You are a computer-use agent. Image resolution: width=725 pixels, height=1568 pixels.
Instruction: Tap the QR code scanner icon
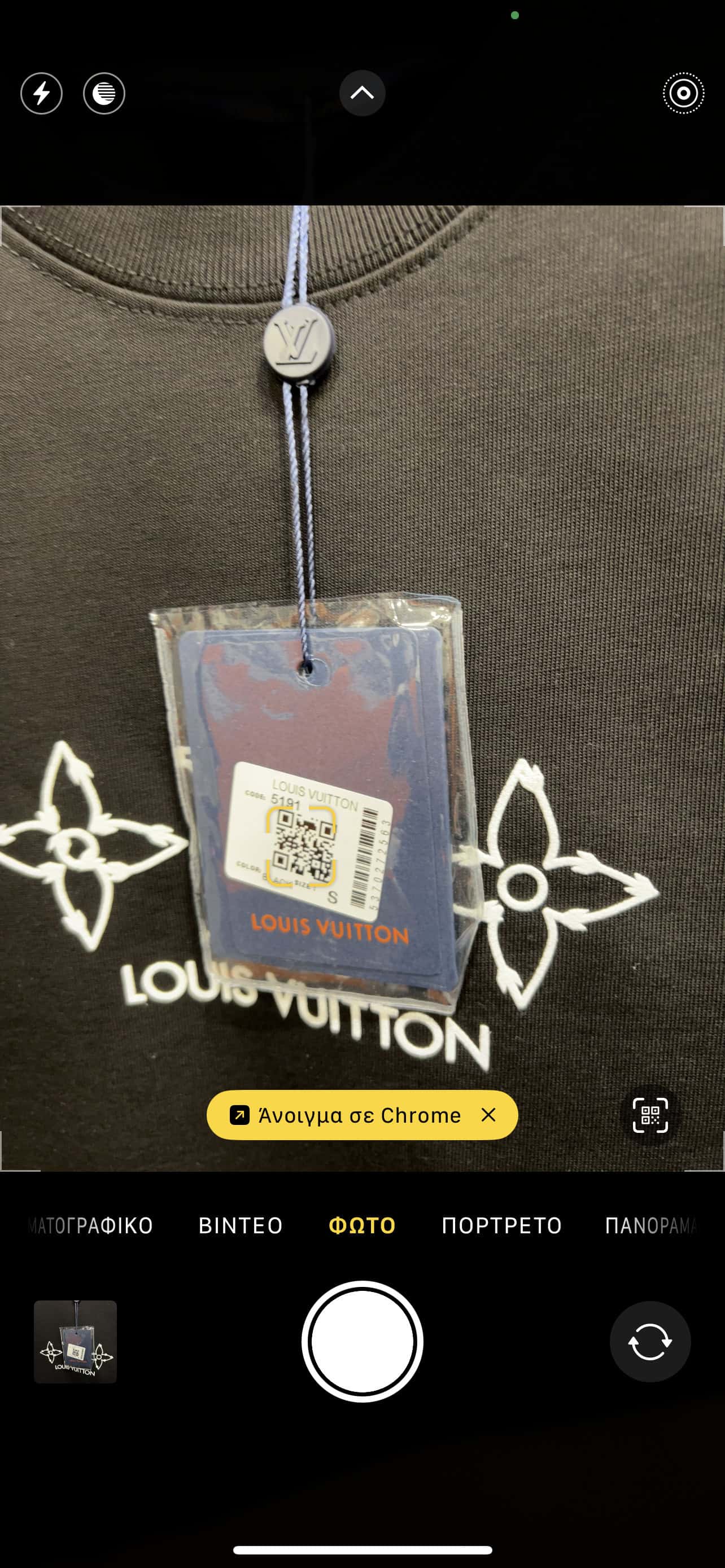coord(650,1115)
